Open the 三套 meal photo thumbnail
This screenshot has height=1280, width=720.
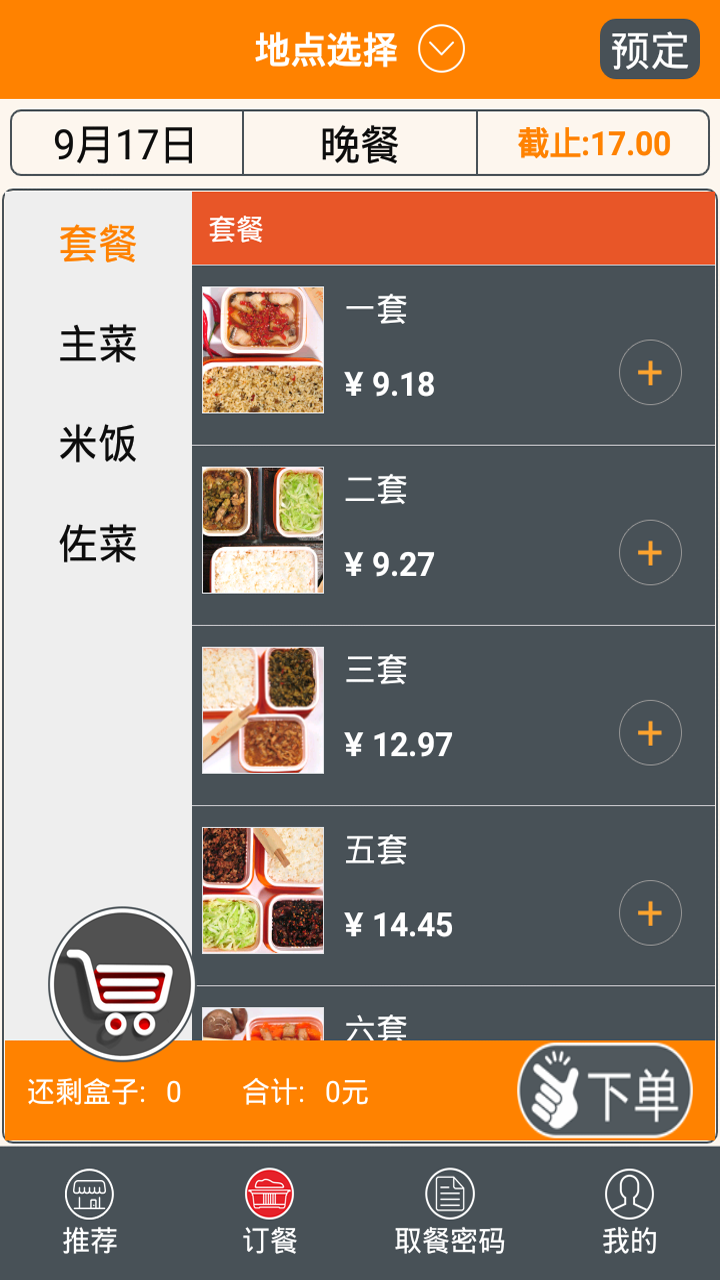pyautogui.click(x=262, y=710)
